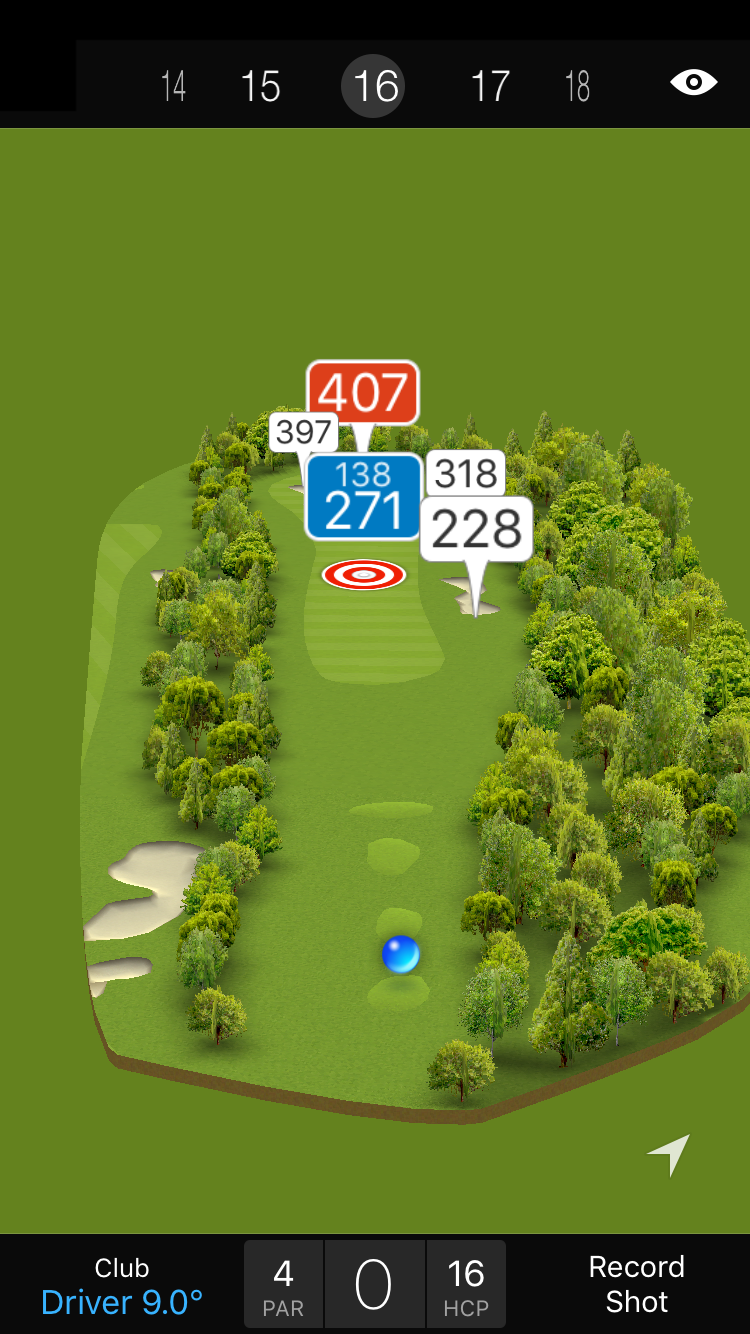Image resolution: width=750 pixels, height=1334 pixels.
Task: Select hole 17
Action: click(x=490, y=86)
